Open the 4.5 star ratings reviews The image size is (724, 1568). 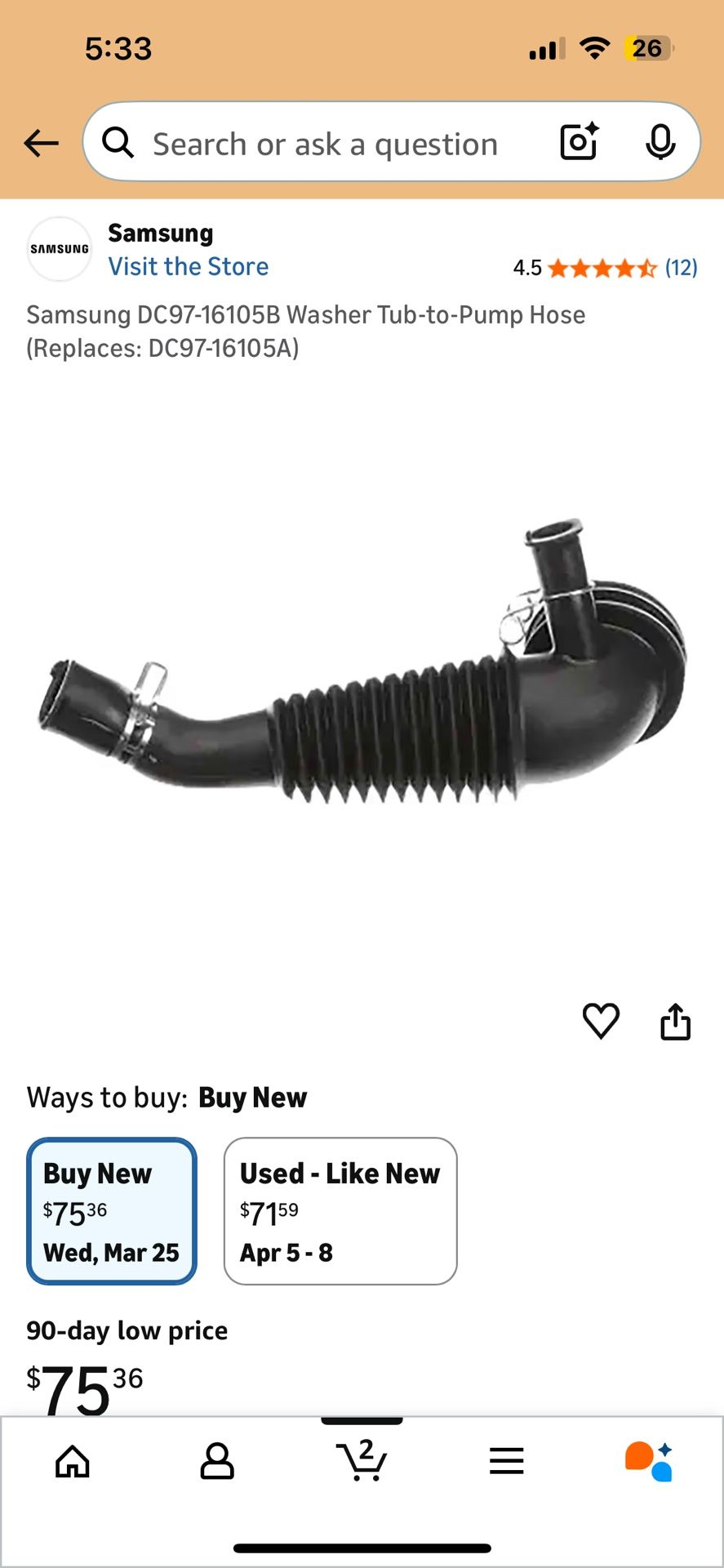[x=604, y=268]
